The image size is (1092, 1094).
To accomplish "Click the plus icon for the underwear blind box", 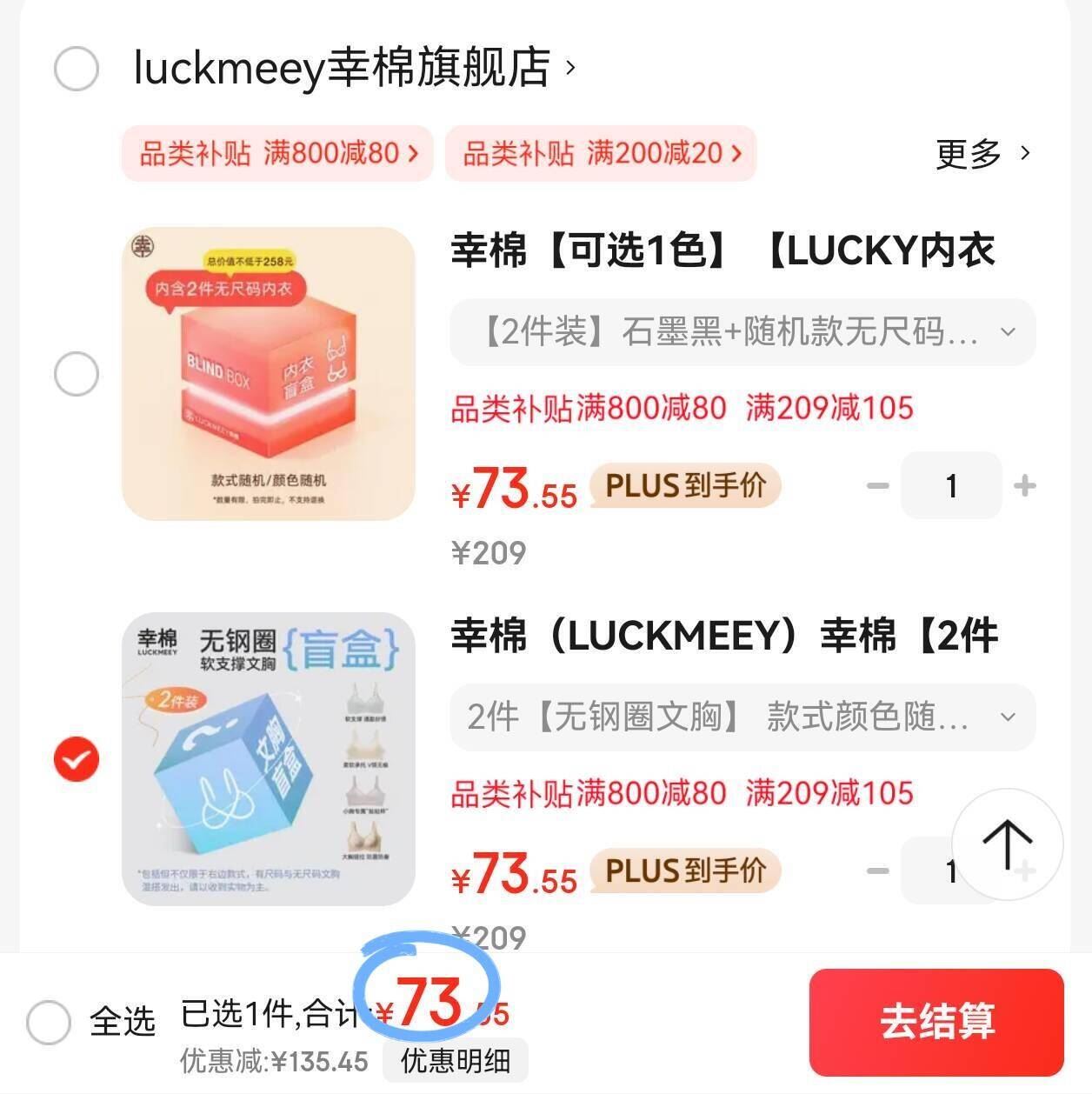I will (1026, 486).
